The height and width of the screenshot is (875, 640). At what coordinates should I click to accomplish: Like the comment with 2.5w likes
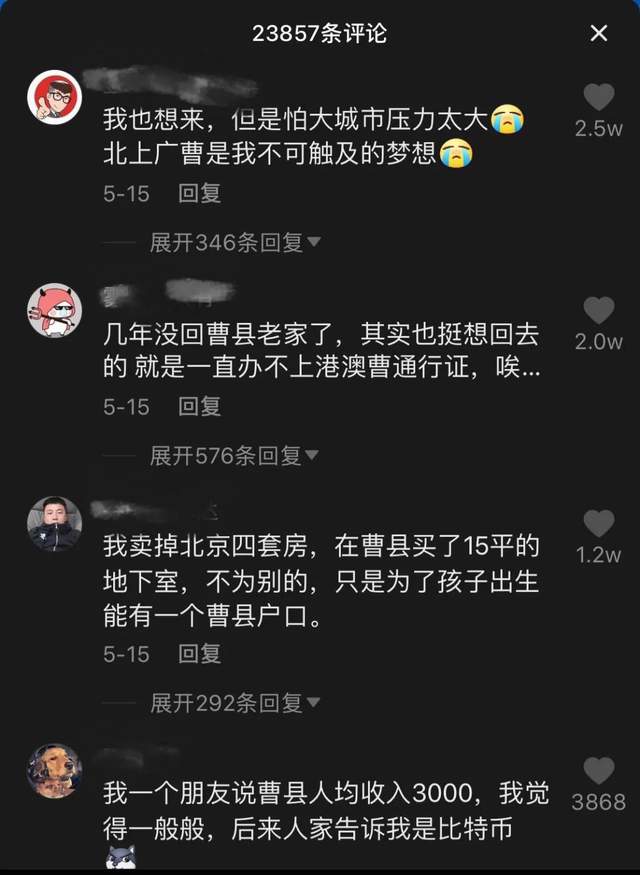(598, 97)
